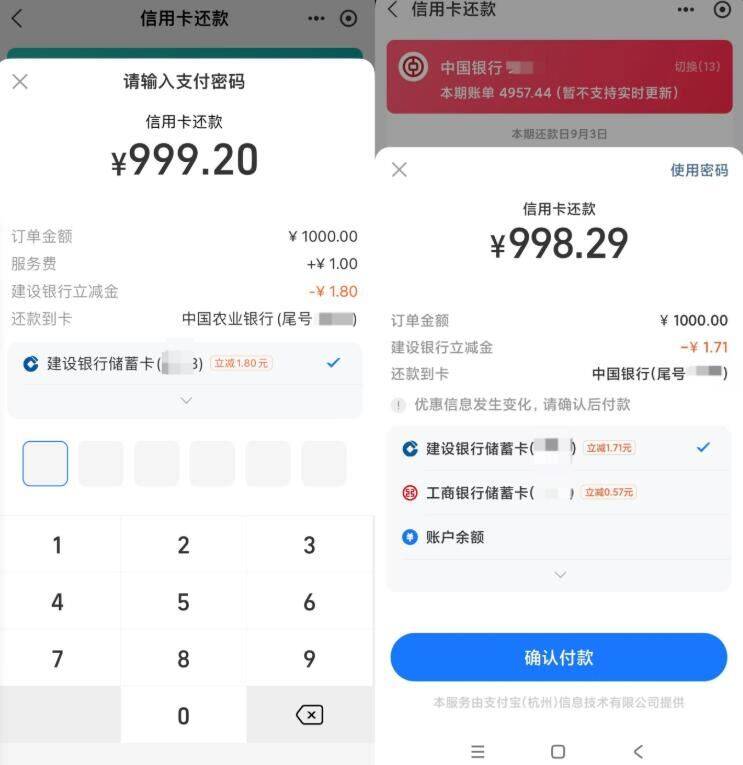The height and width of the screenshot is (765, 743).
Task: Tap the number 5 on the keypad
Action: (x=184, y=601)
